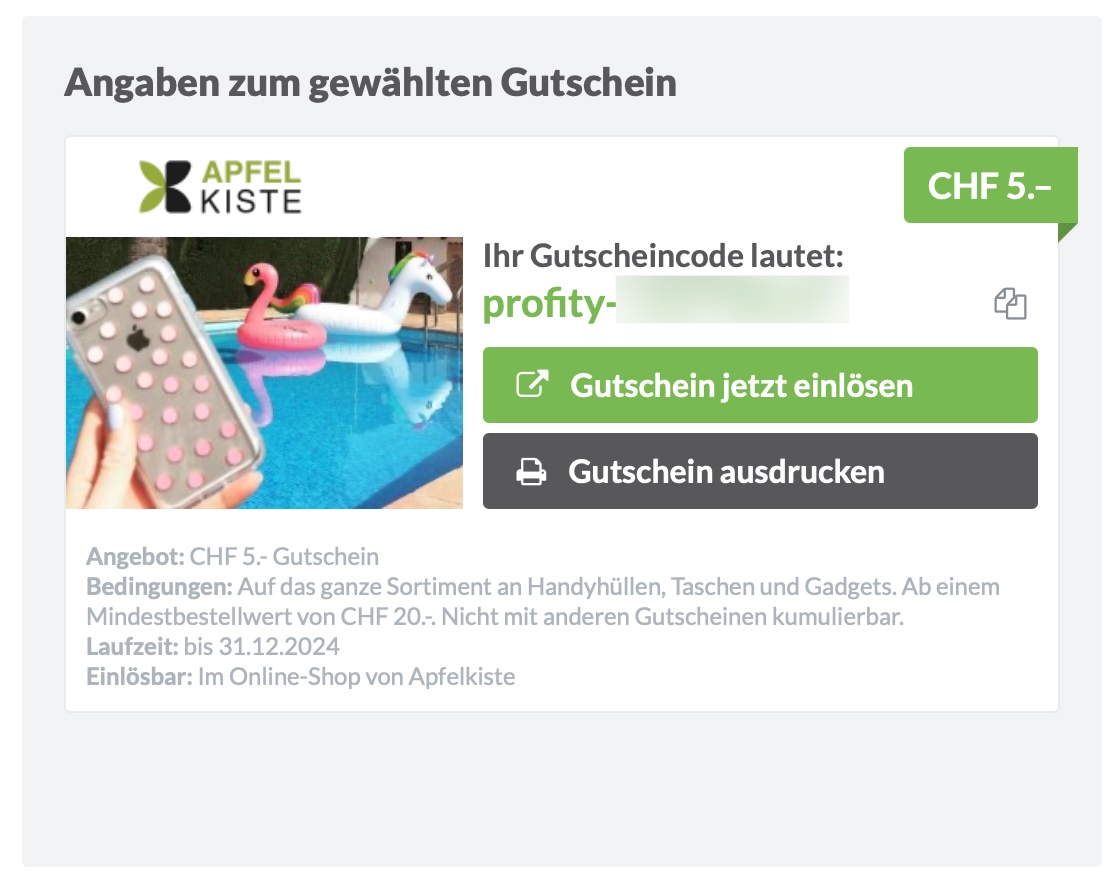This screenshot has width=1120, height=884.
Task: Tap Gutschein jetzt einlösen
Action: 760,385
